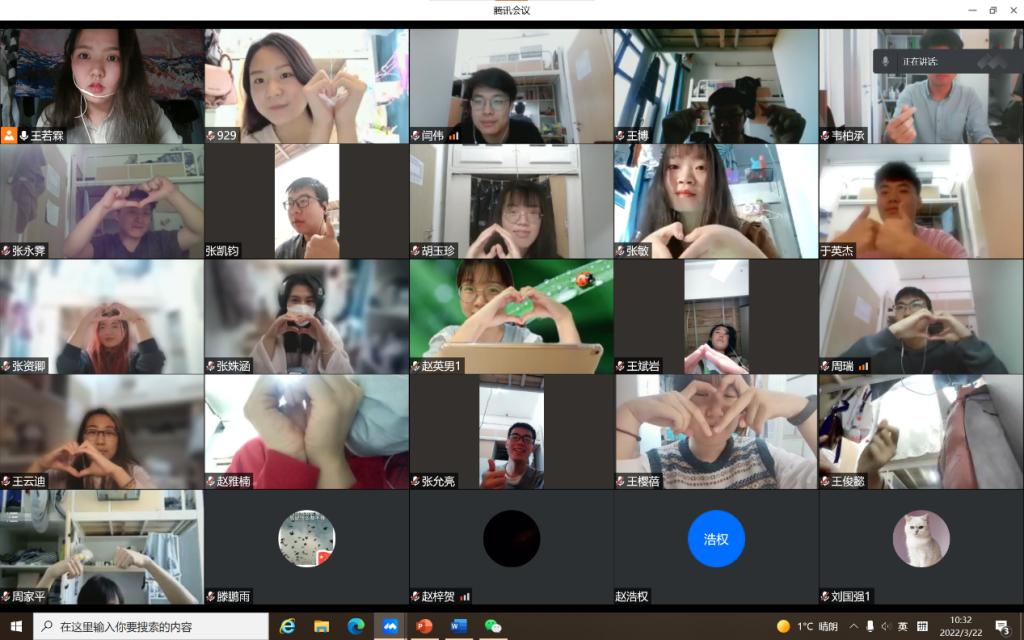The height and width of the screenshot is (640, 1024).
Task: Open File Explorer from the taskbar
Action: click(x=321, y=626)
